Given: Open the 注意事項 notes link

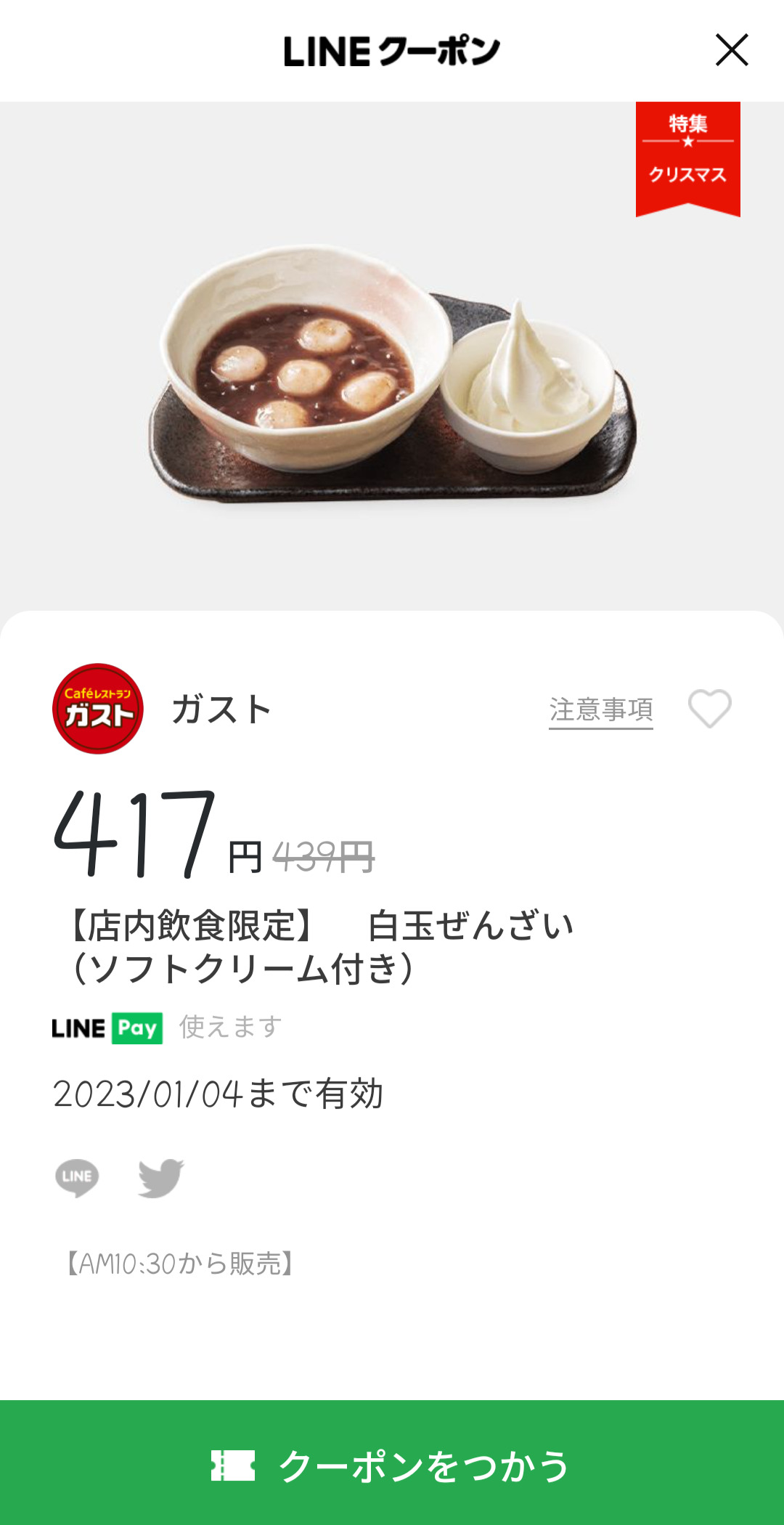Looking at the screenshot, I should pos(600,709).
